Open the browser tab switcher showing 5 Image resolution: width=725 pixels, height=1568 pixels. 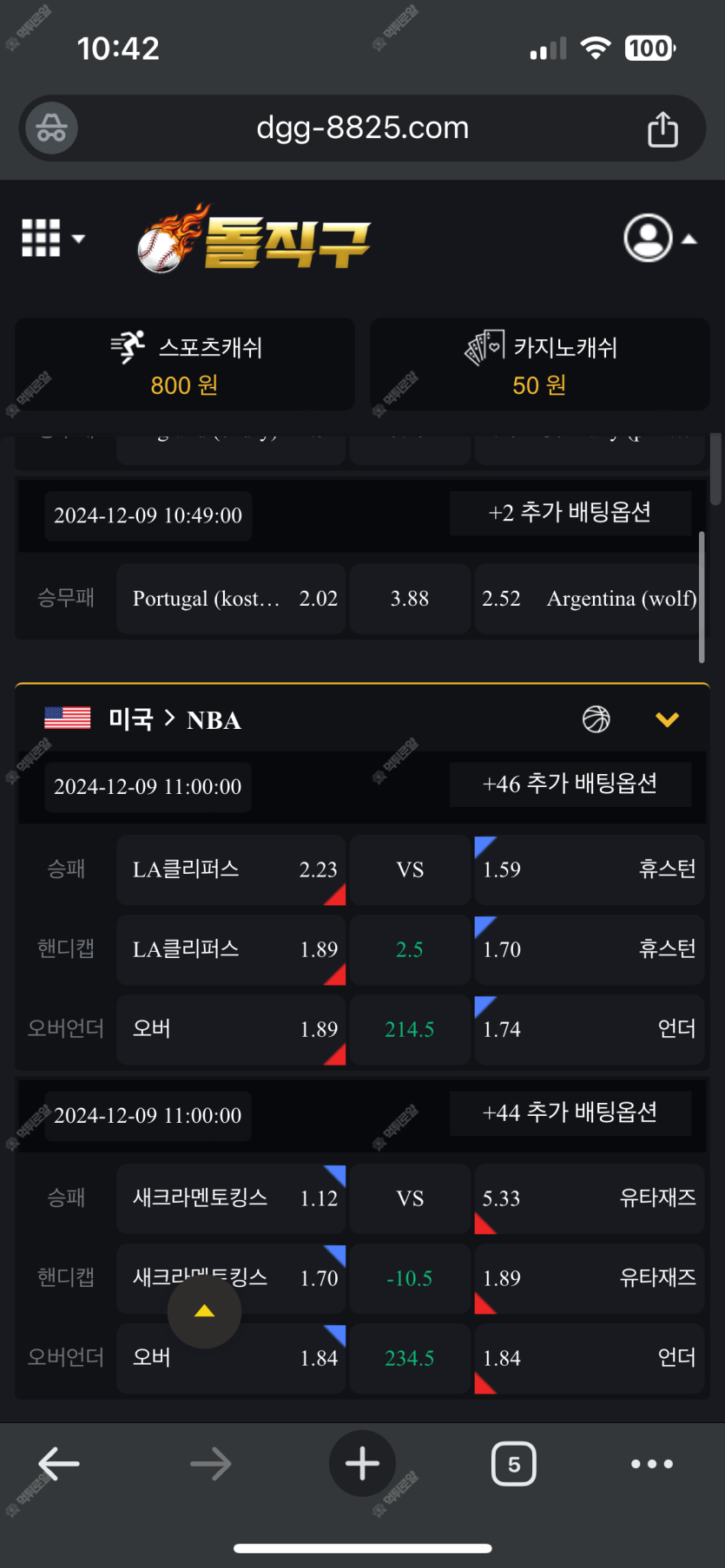[x=514, y=1464]
